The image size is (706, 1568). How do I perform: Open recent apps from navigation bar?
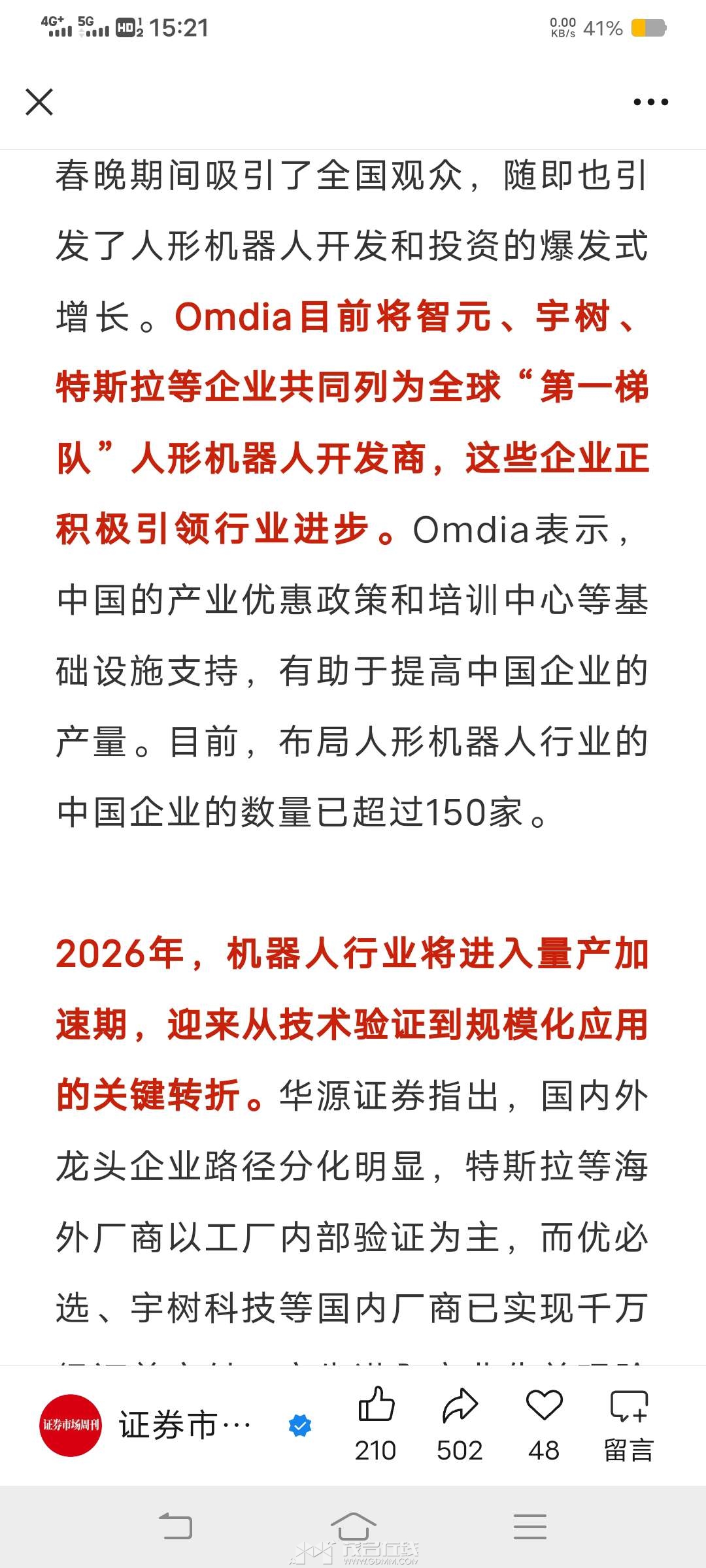(x=529, y=1526)
